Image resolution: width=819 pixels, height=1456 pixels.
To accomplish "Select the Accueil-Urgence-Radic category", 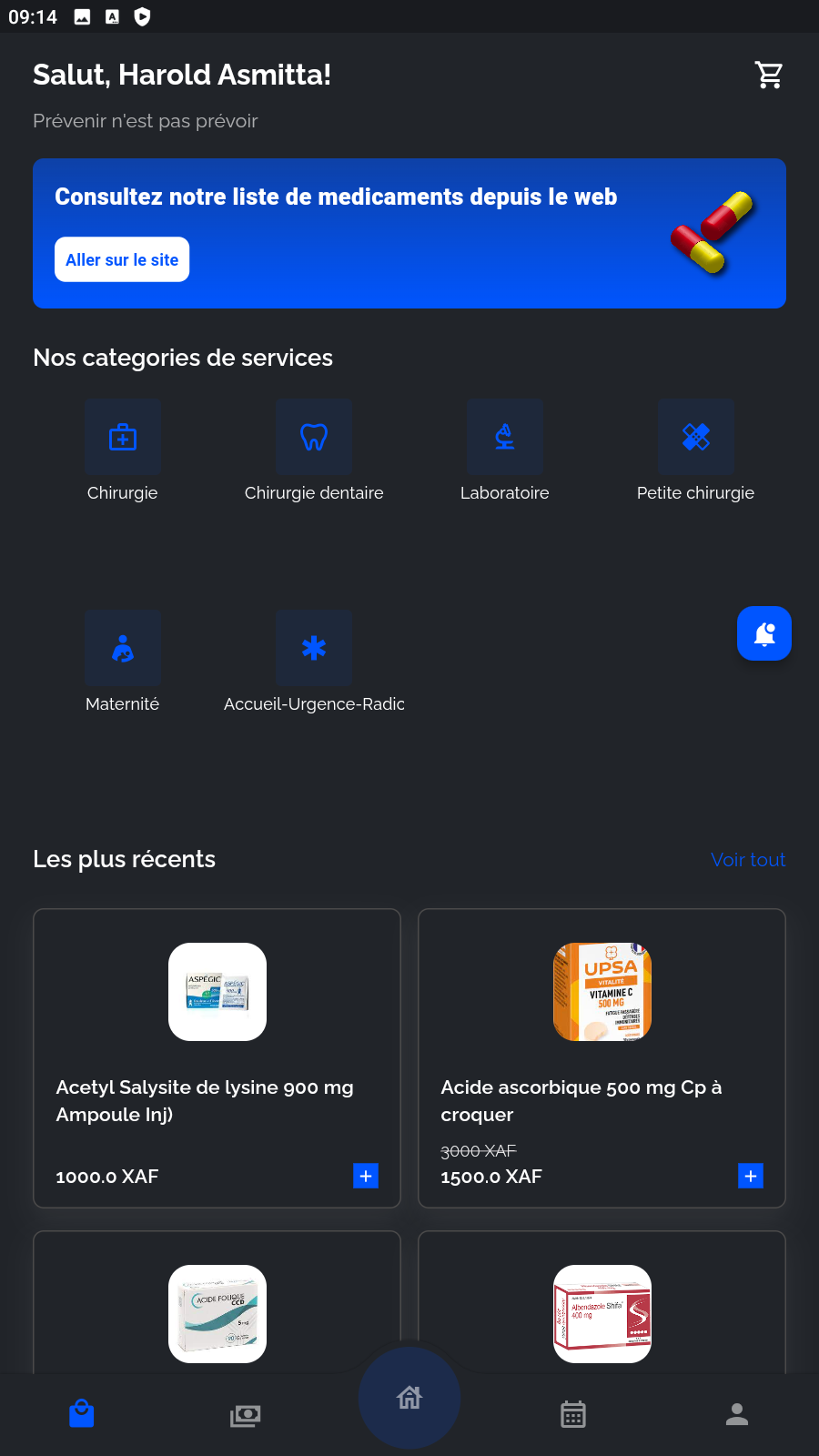I will point(314,649).
